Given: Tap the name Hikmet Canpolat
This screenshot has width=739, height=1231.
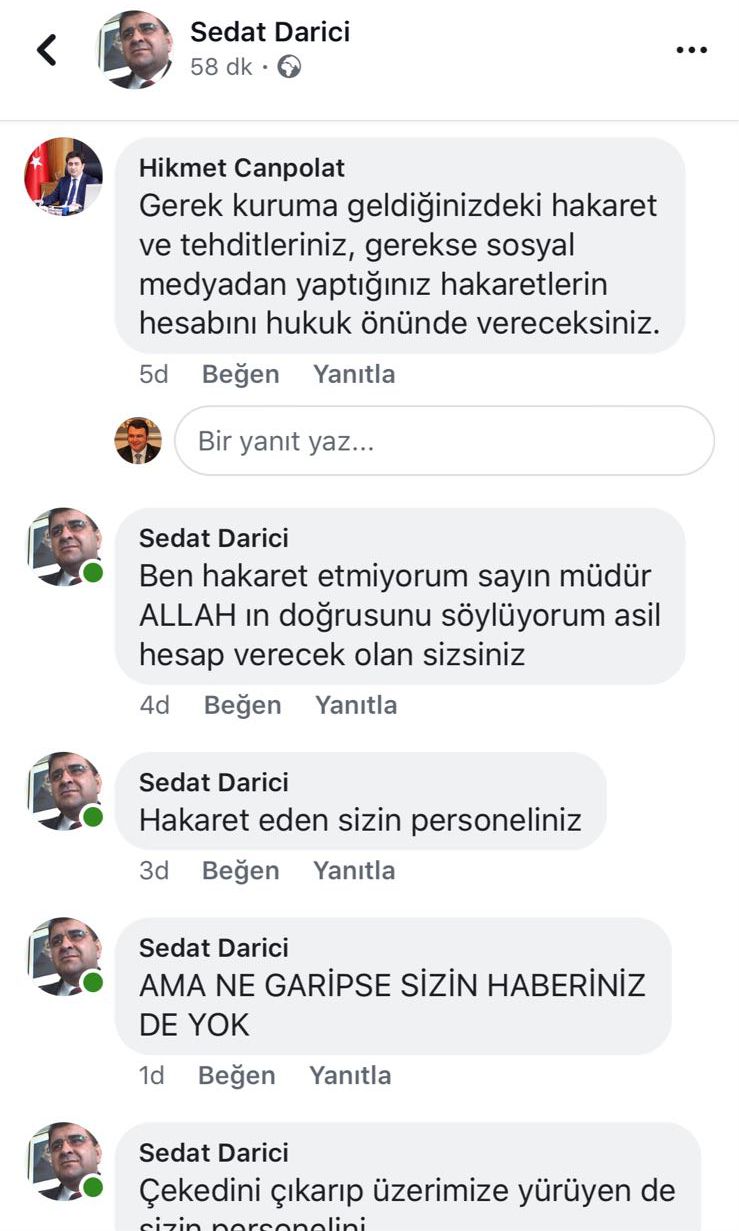Looking at the screenshot, I should tap(241, 167).
